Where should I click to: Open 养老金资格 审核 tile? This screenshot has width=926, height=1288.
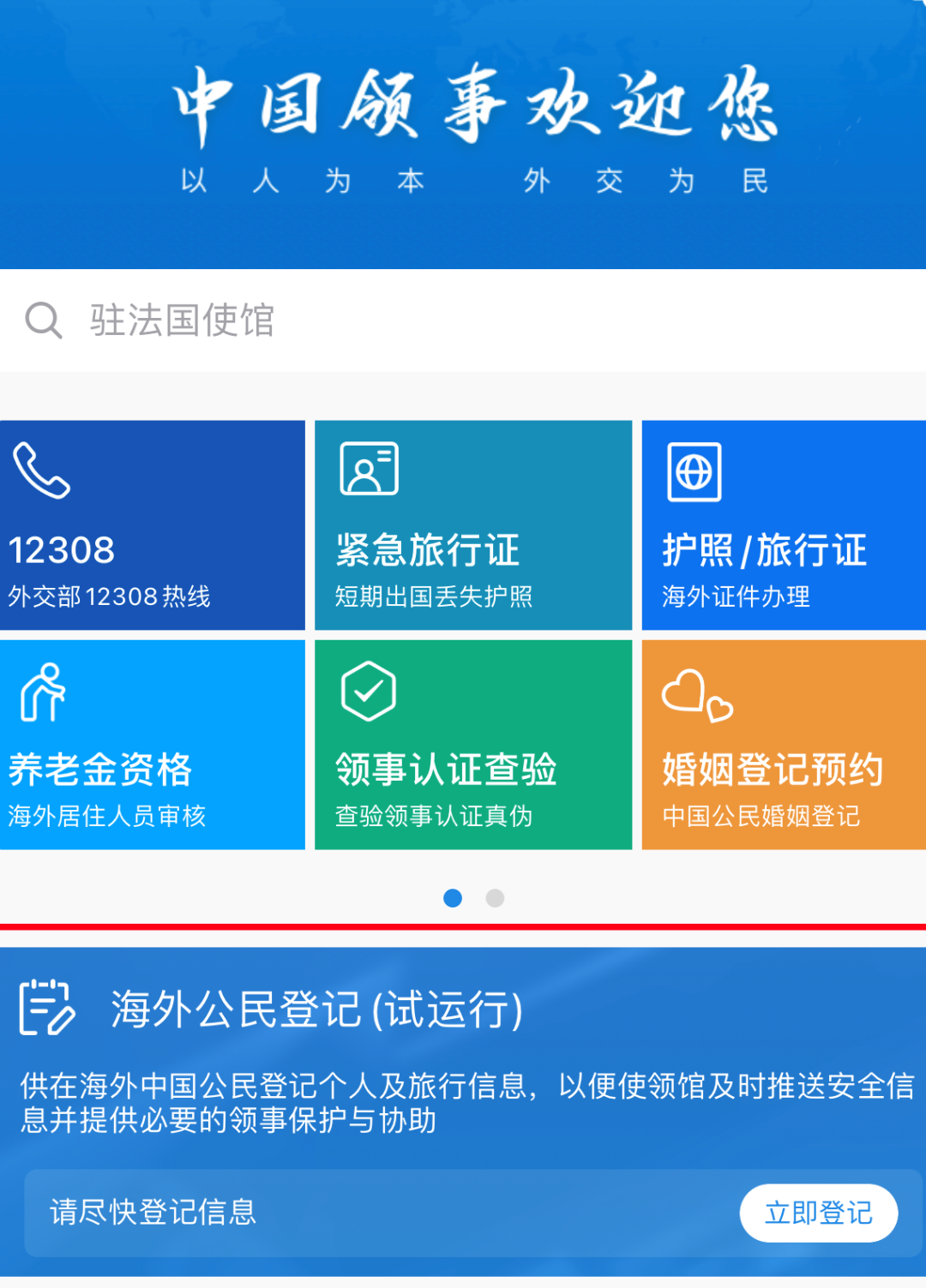coord(152,745)
